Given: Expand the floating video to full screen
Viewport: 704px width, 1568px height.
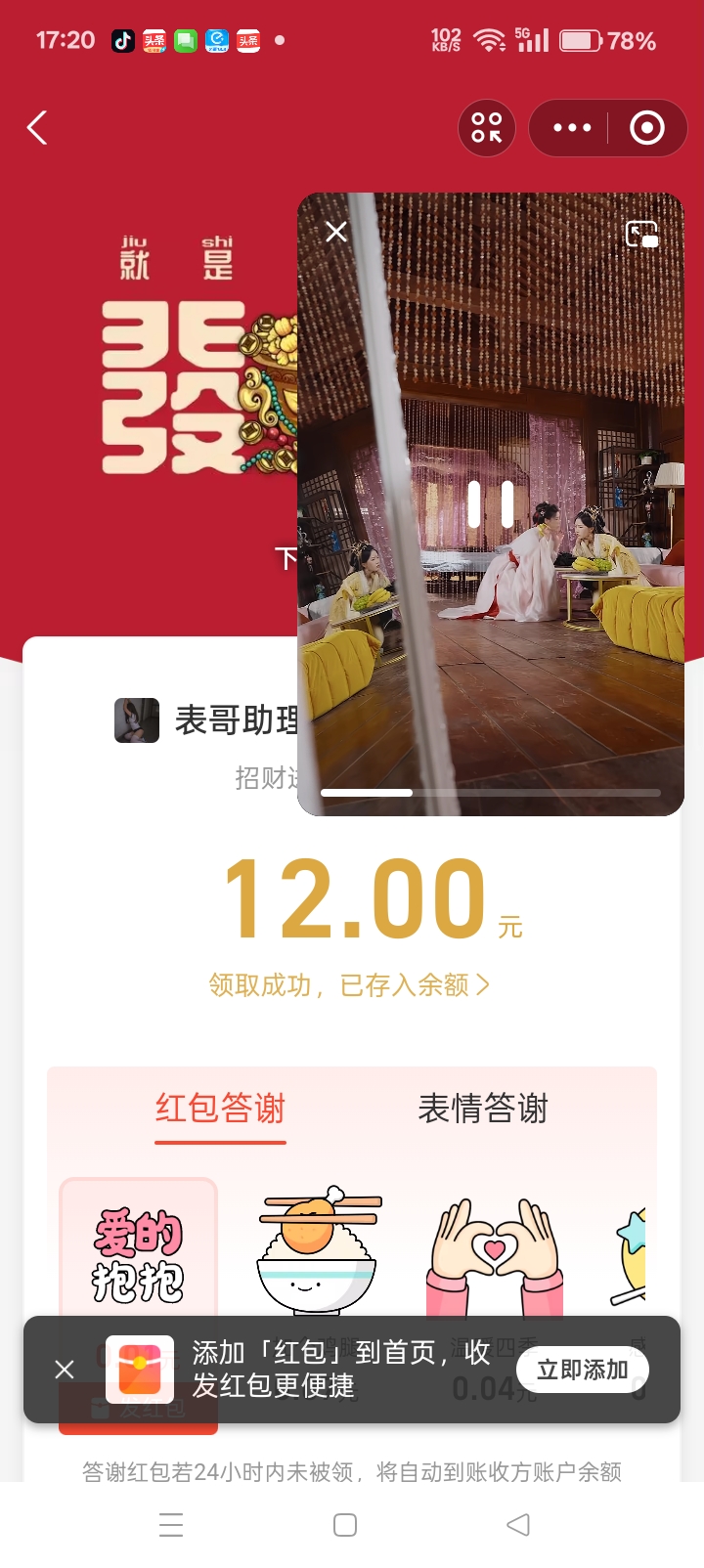Looking at the screenshot, I should click(x=641, y=234).
